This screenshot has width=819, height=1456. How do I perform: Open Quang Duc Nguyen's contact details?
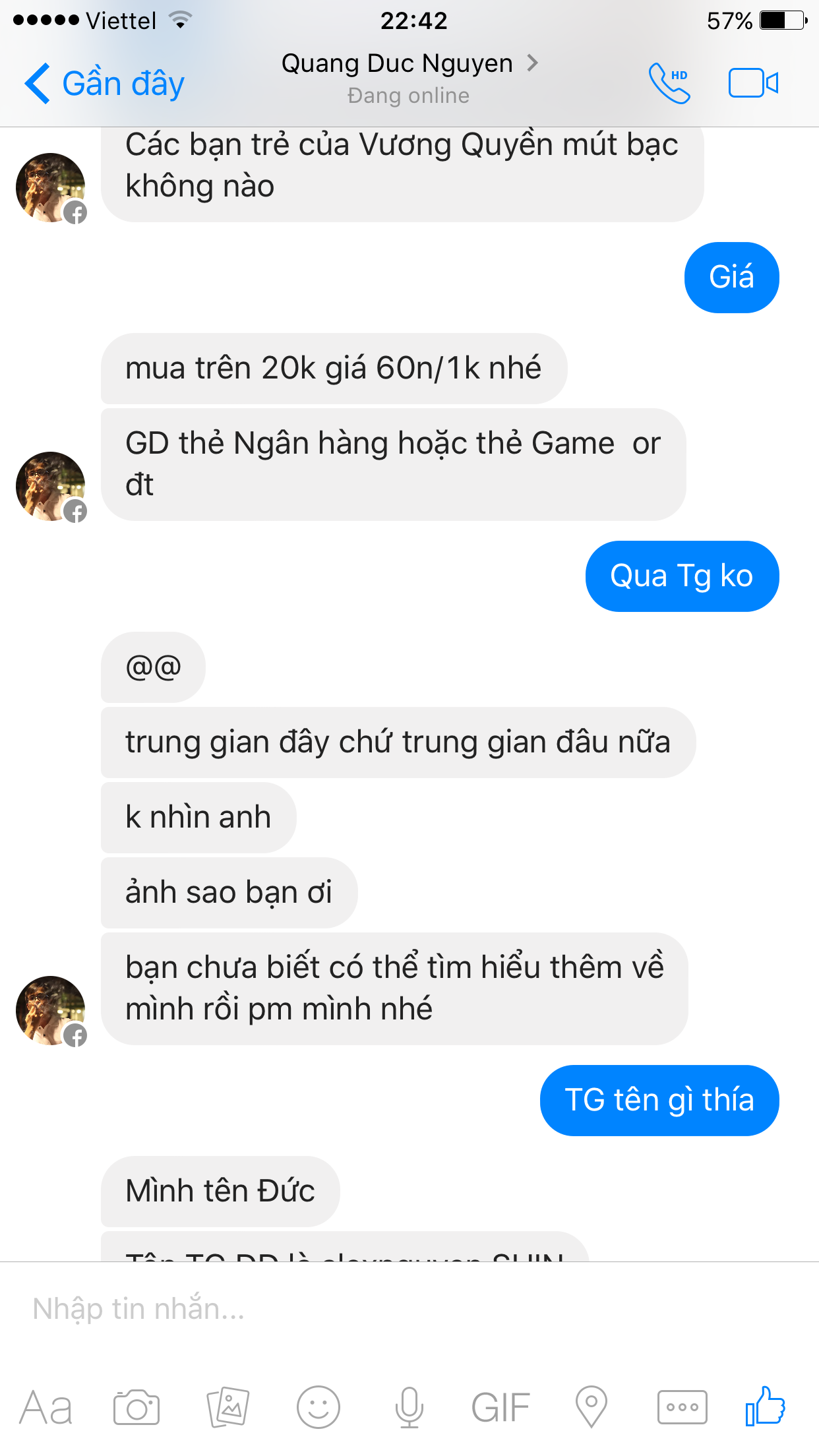pyautogui.click(x=409, y=64)
